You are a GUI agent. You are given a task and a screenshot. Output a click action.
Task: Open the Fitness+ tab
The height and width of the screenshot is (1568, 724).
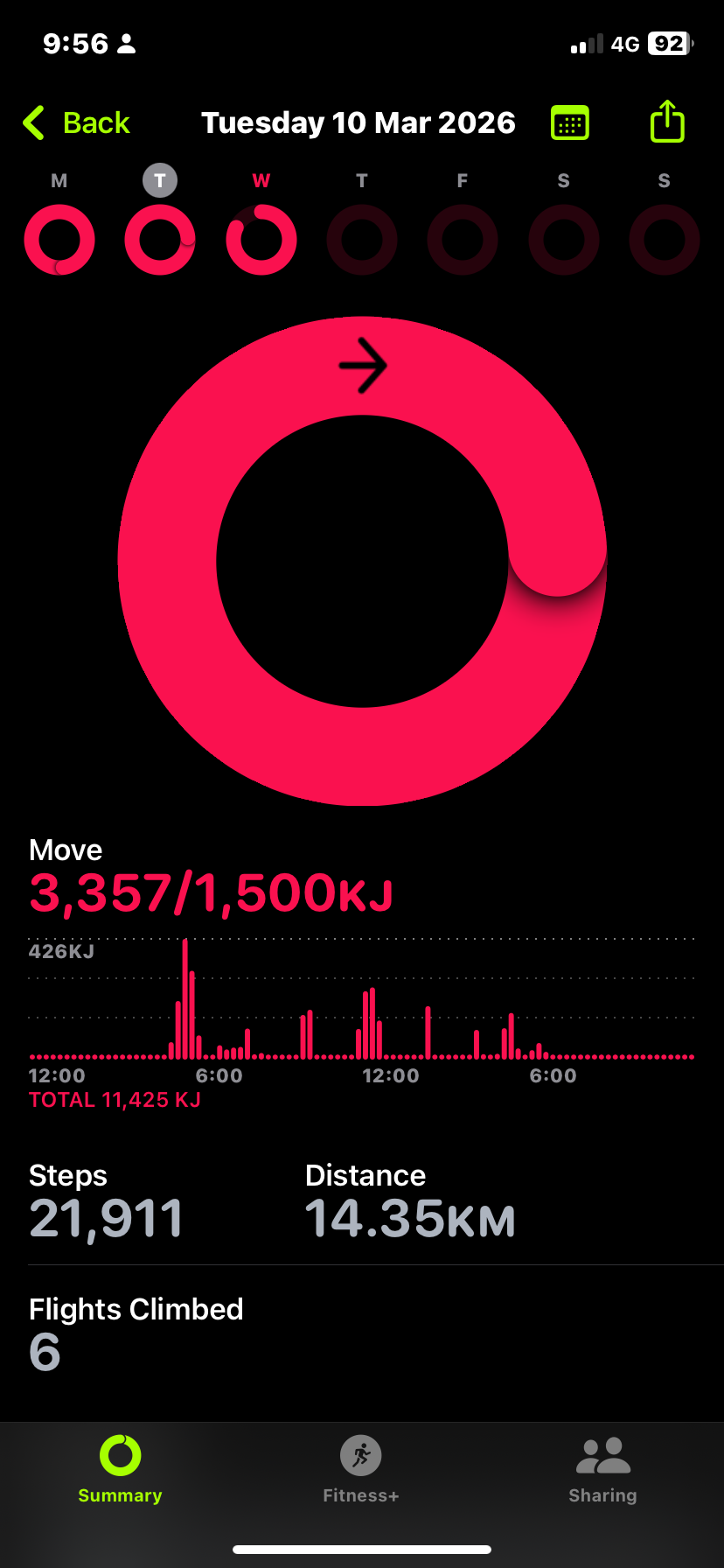361,1470
